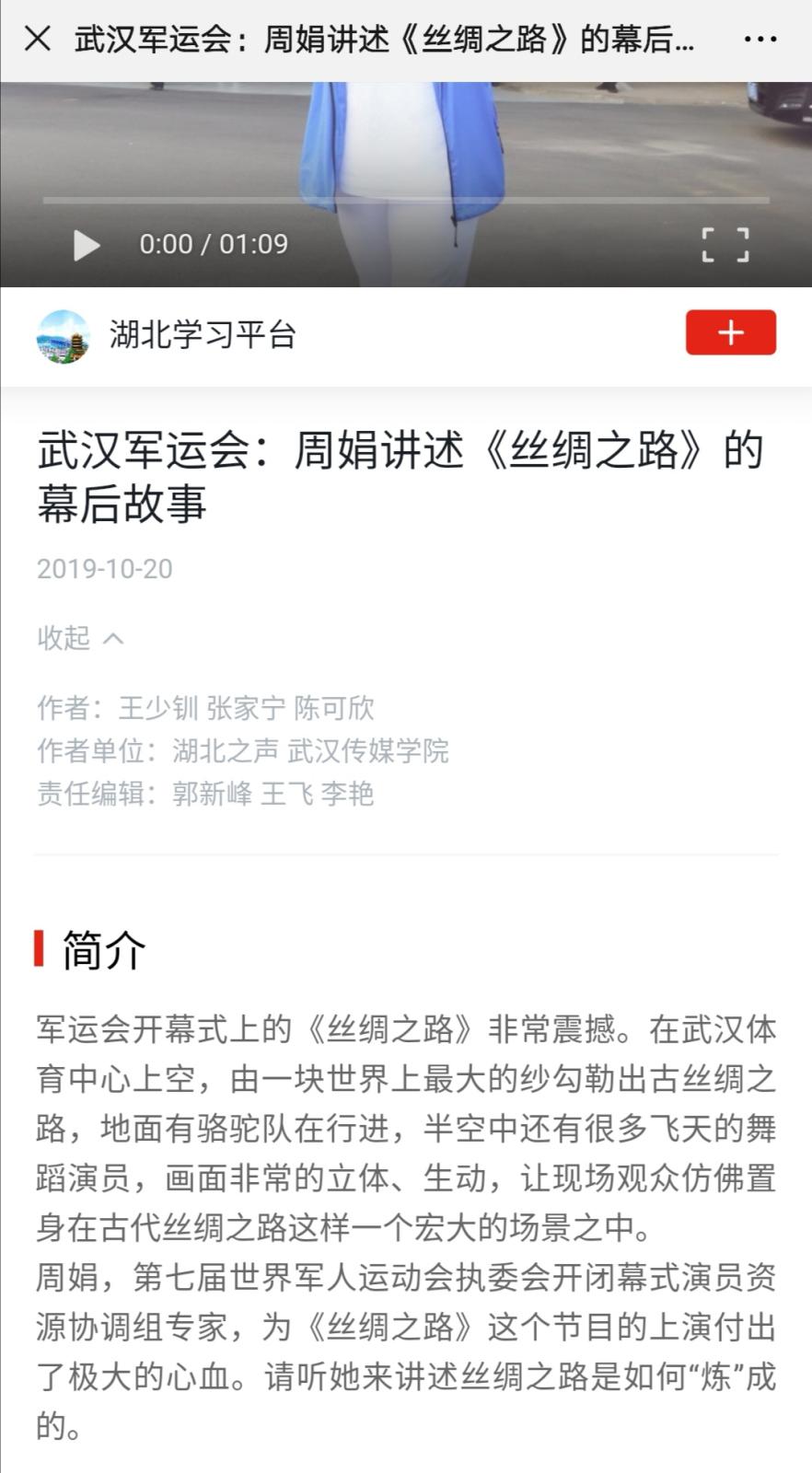Follow 湖北学习平台 with the red plus button
The height and width of the screenshot is (1473, 812).
730,333
